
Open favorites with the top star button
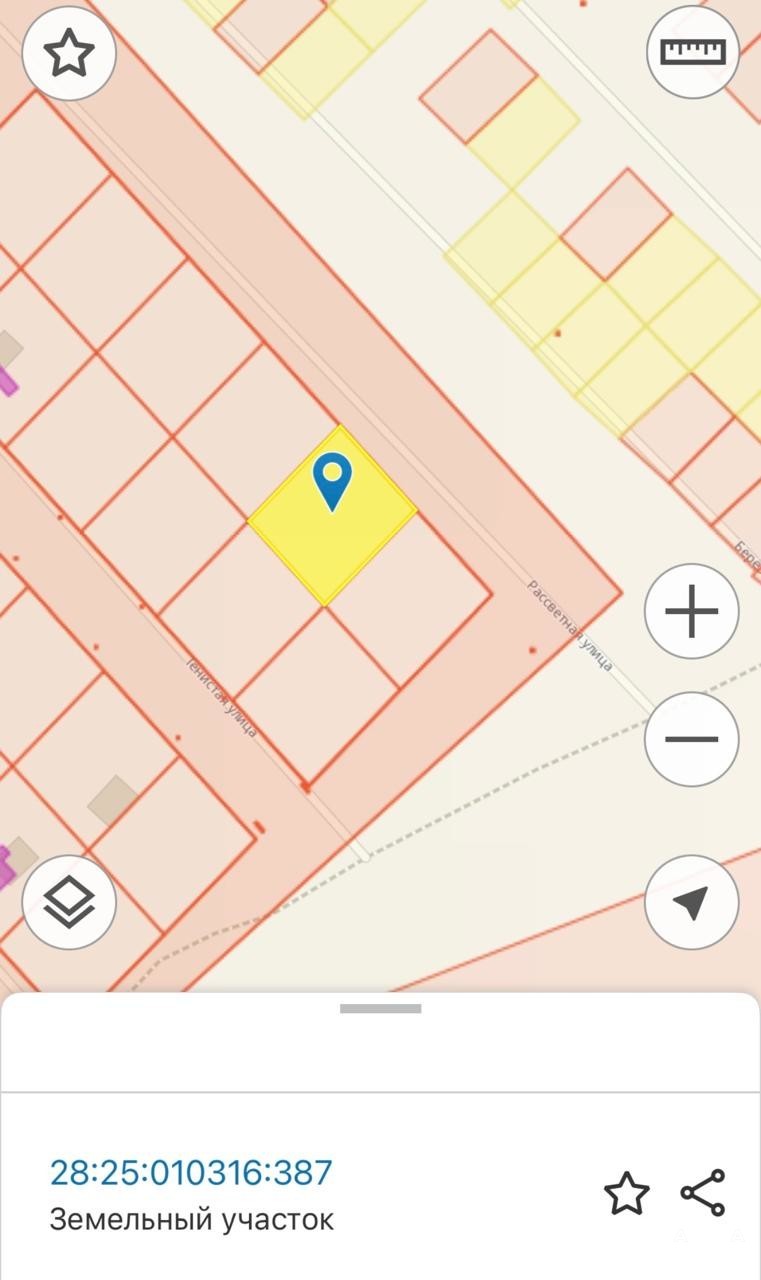pyautogui.click(x=69, y=53)
